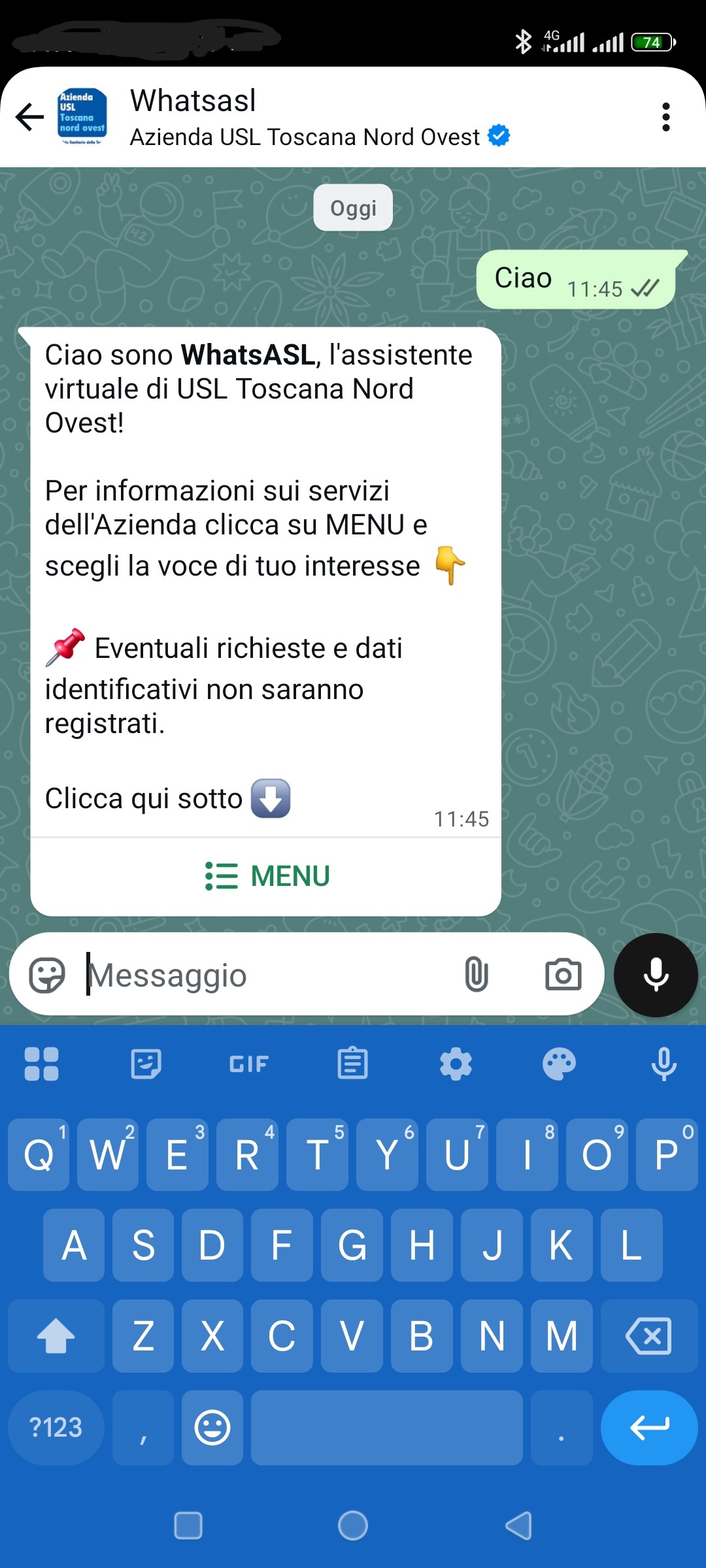Open the keyboard GIF search
The width and height of the screenshot is (706, 1568).
249,1064
